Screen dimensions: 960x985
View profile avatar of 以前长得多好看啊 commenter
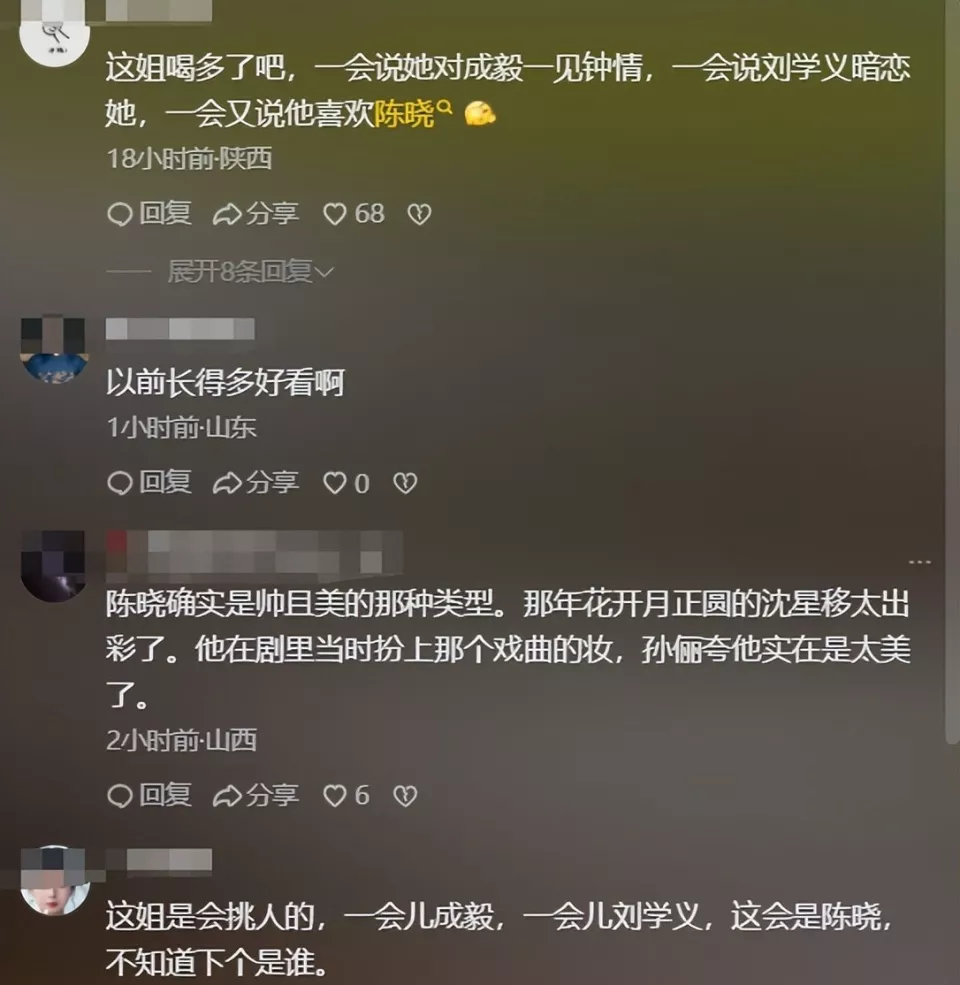tap(54, 349)
